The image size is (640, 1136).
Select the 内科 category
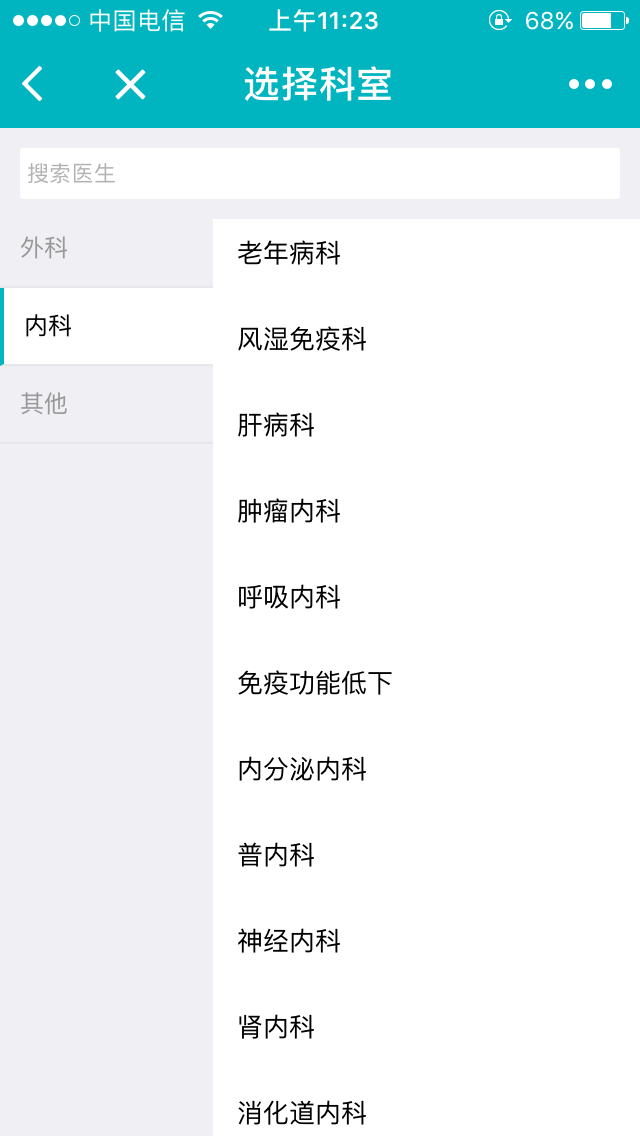pos(108,326)
